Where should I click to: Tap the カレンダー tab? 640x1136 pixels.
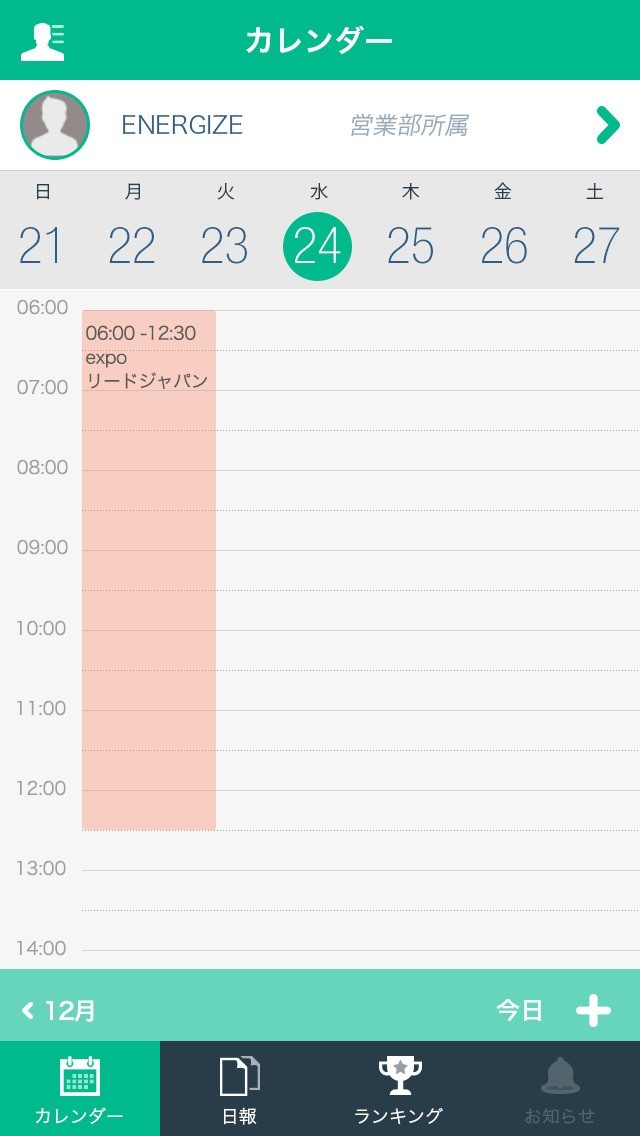click(x=80, y=1089)
